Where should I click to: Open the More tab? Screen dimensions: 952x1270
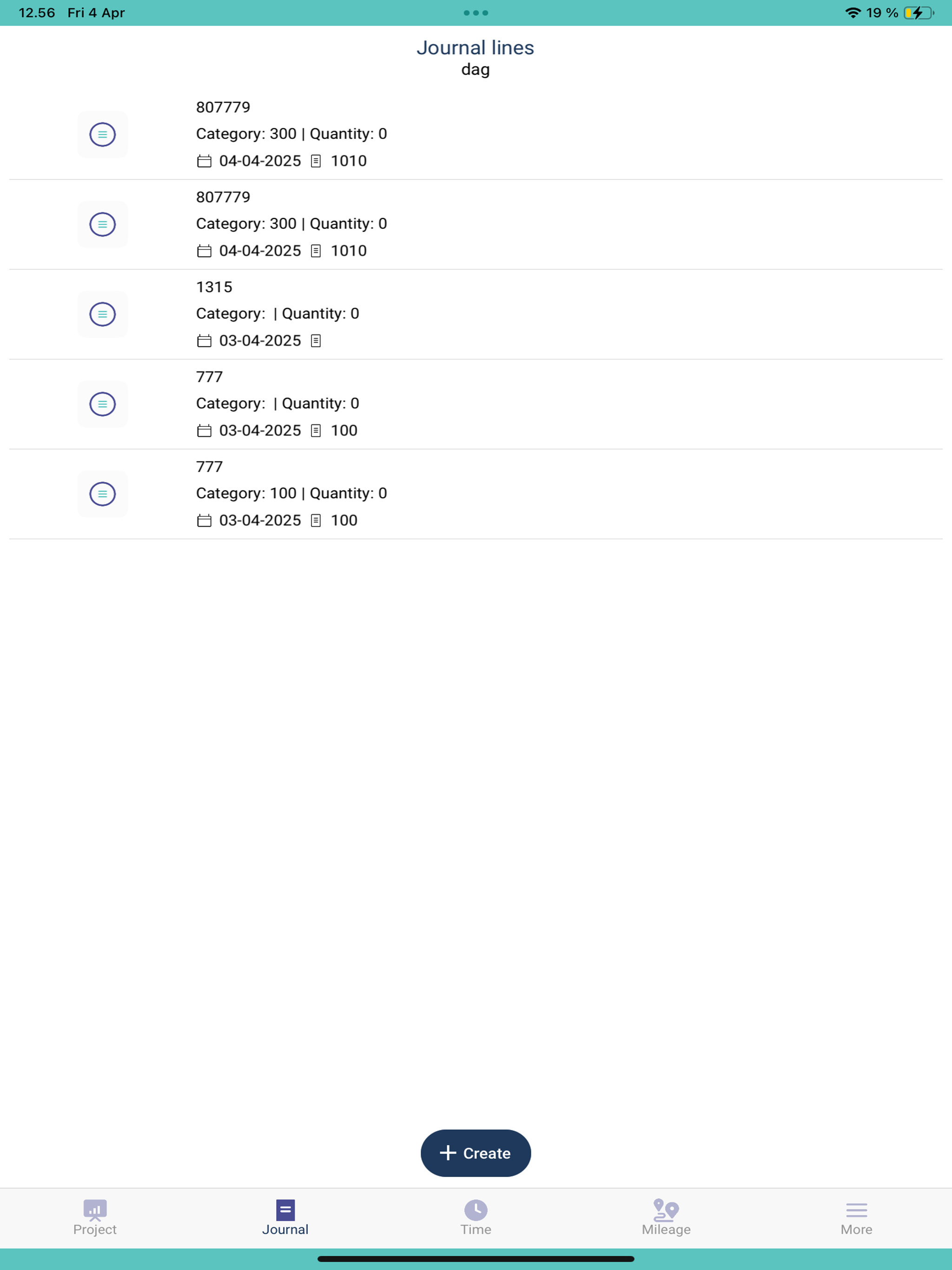pos(855,1217)
